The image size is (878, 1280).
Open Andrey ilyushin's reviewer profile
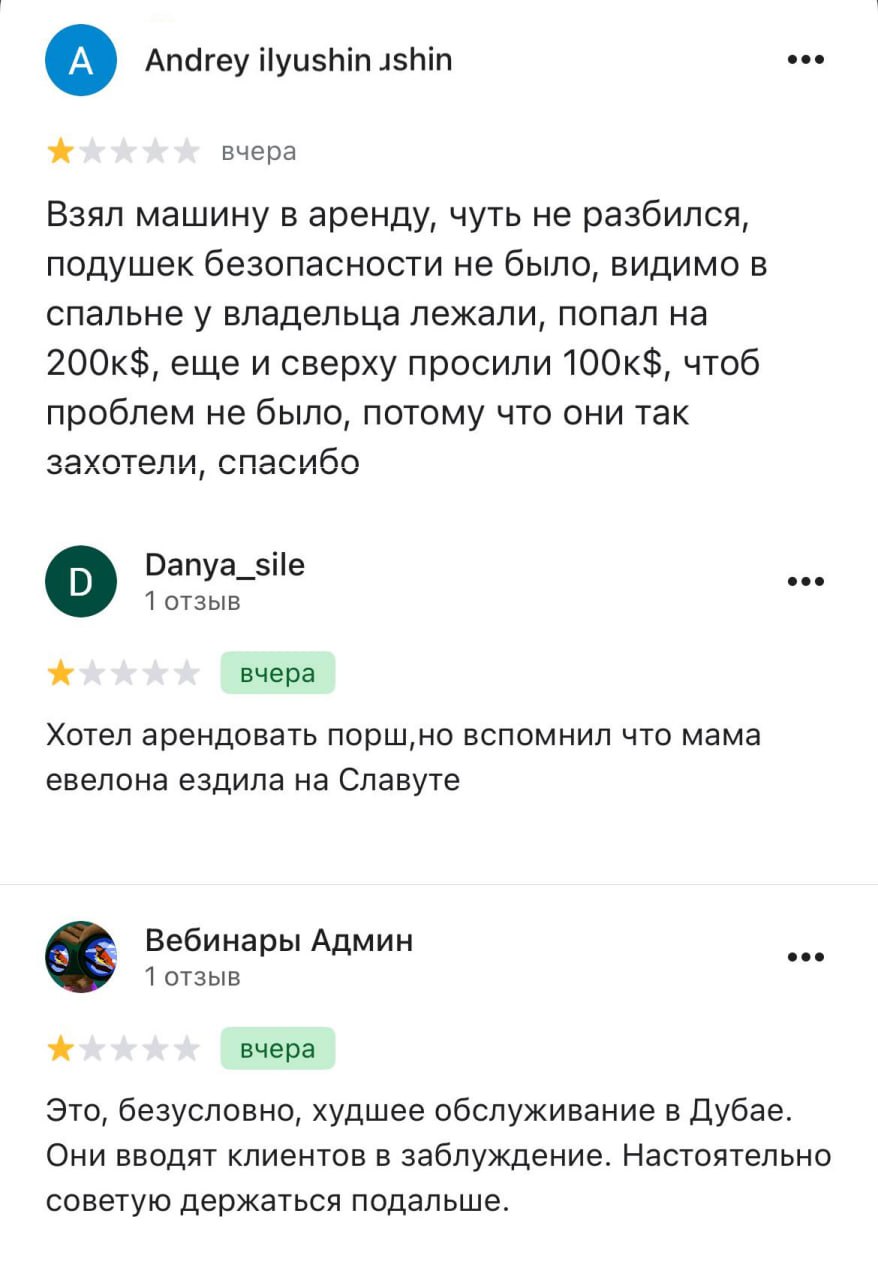pos(298,60)
